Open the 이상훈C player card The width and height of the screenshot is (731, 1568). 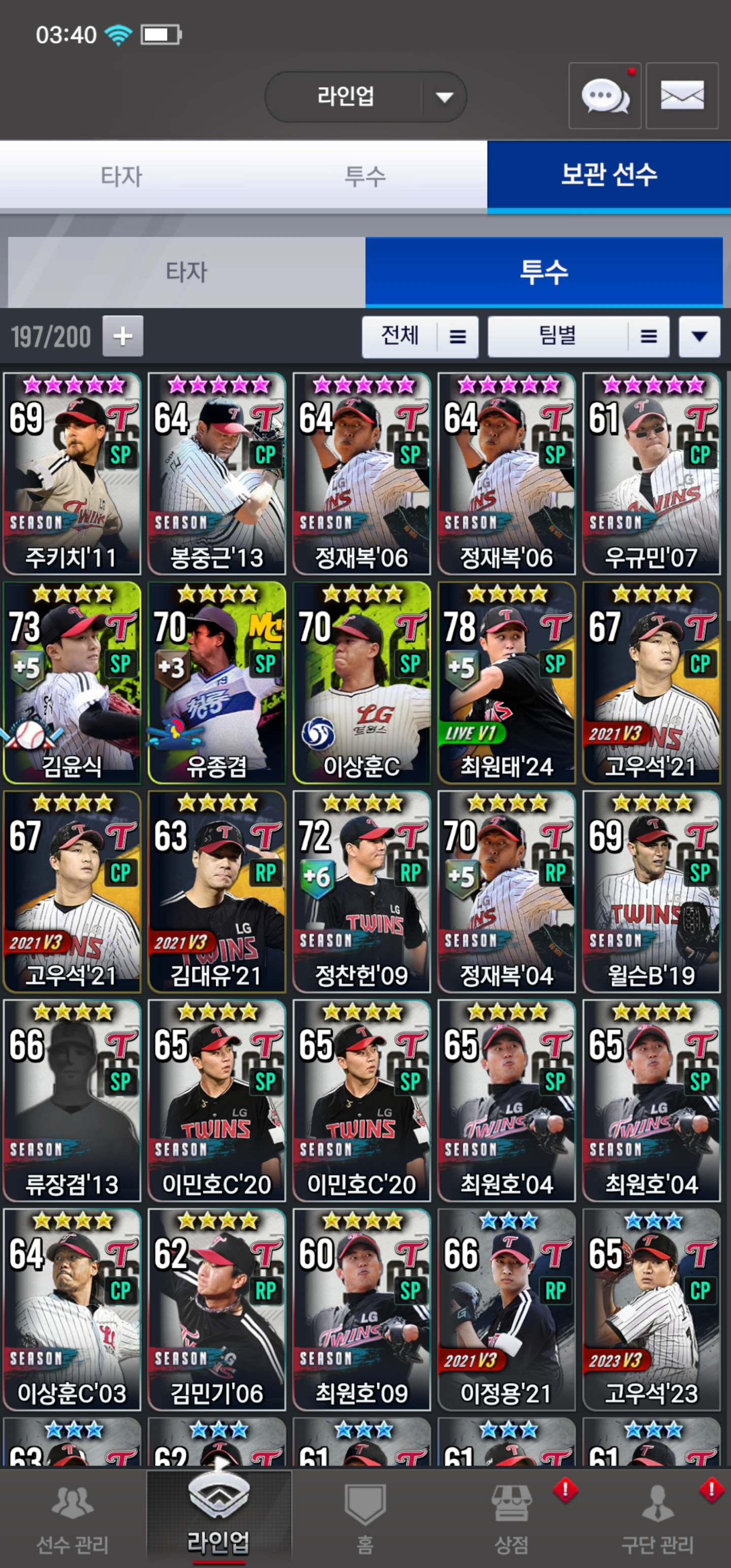click(361, 682)
